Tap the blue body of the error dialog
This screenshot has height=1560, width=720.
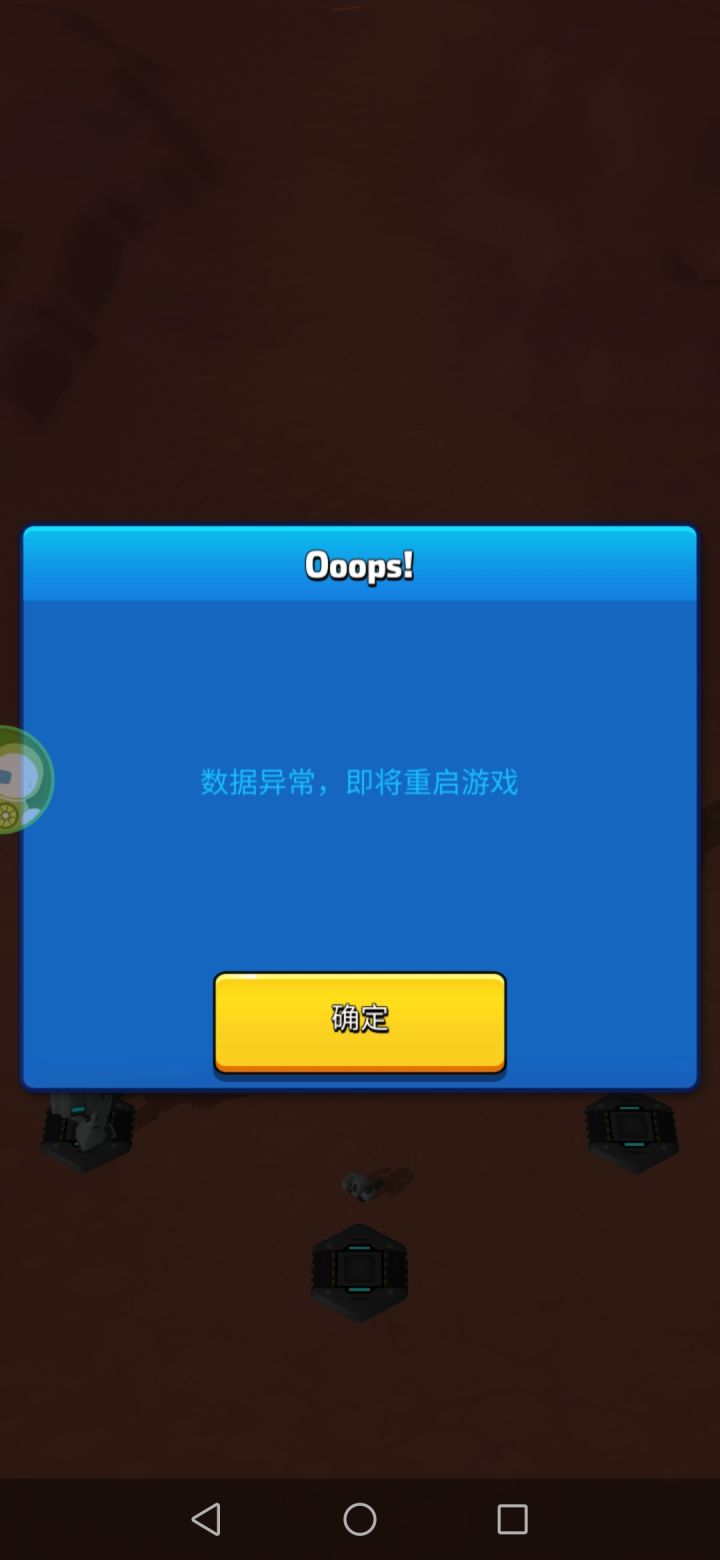pyautogui.click(x=359, y=880)
